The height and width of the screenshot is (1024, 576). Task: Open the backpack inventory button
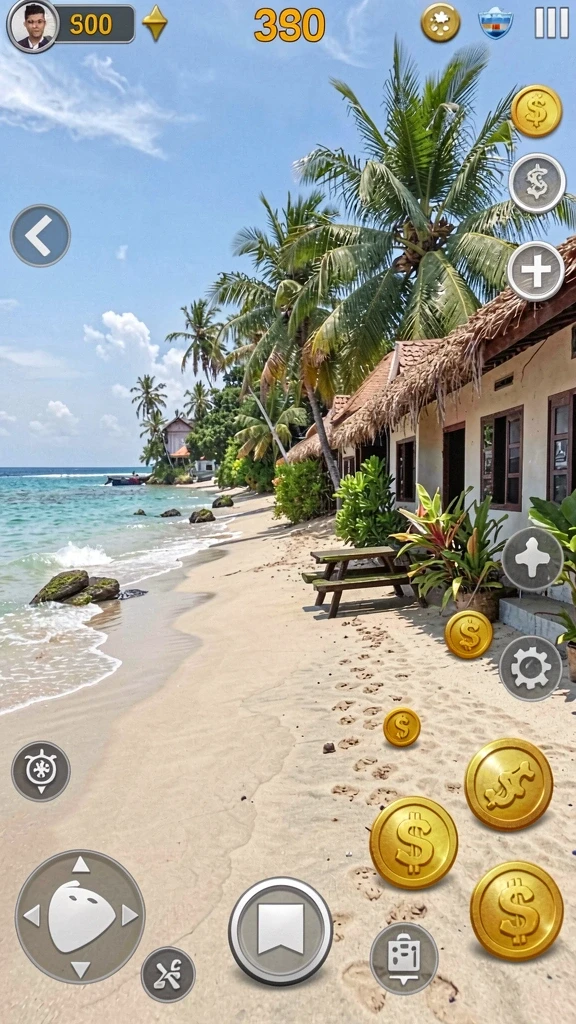(404, 958)
